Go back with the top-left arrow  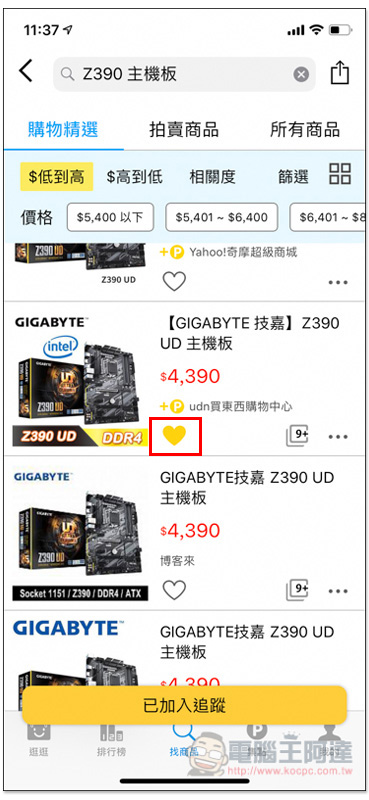point(26,71)
